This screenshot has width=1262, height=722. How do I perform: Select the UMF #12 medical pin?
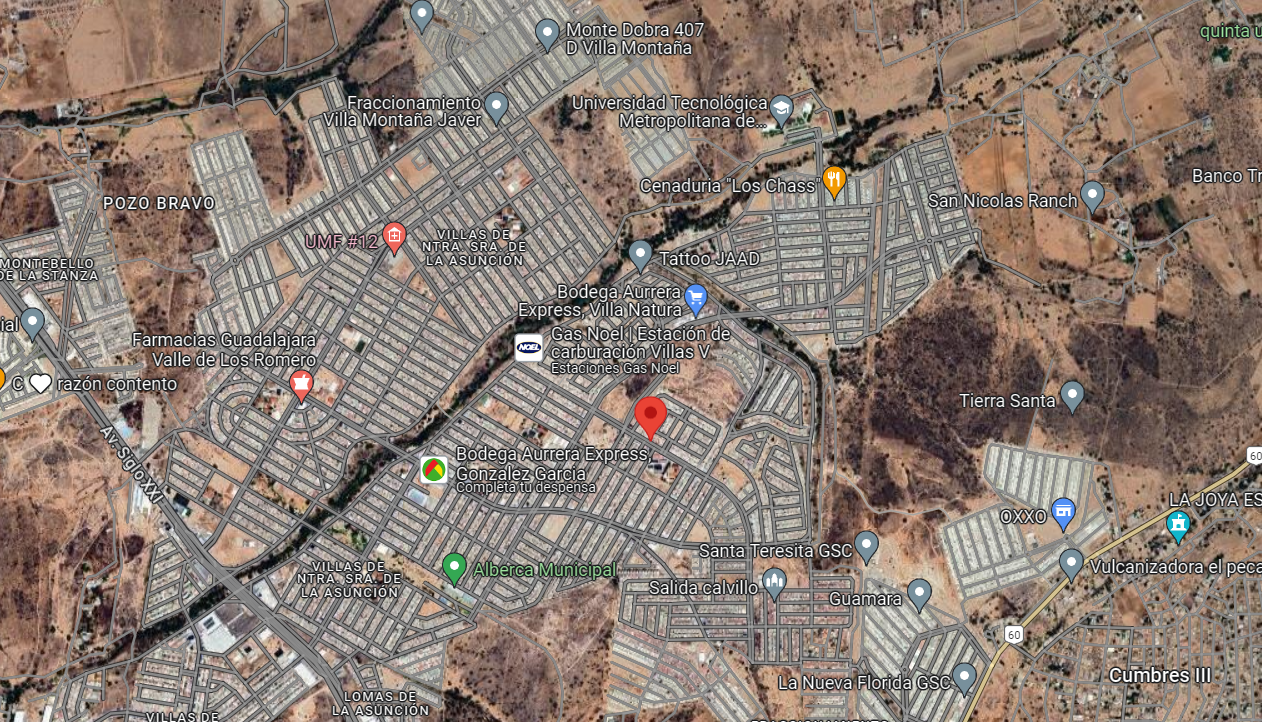[394, 238]
